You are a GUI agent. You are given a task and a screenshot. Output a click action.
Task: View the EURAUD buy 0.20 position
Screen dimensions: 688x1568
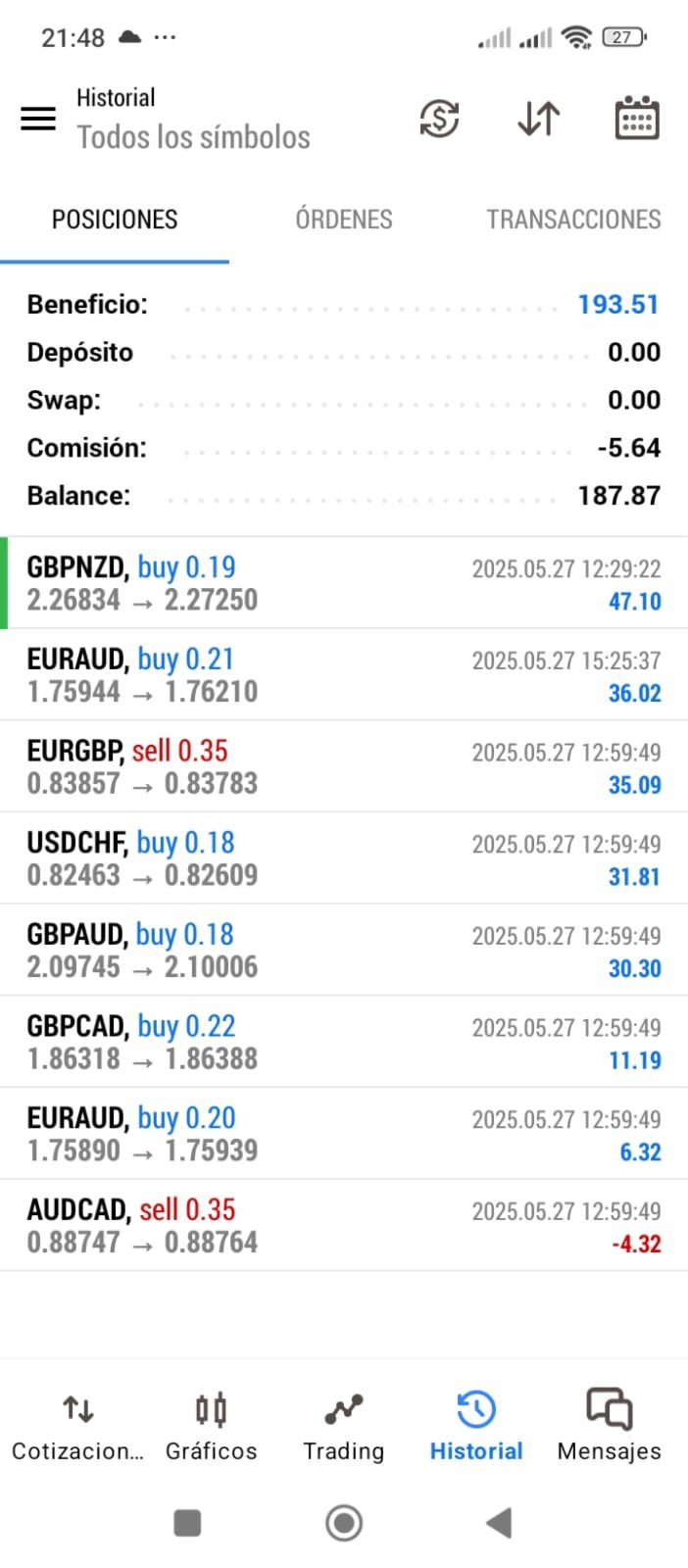coord(343,1134)
